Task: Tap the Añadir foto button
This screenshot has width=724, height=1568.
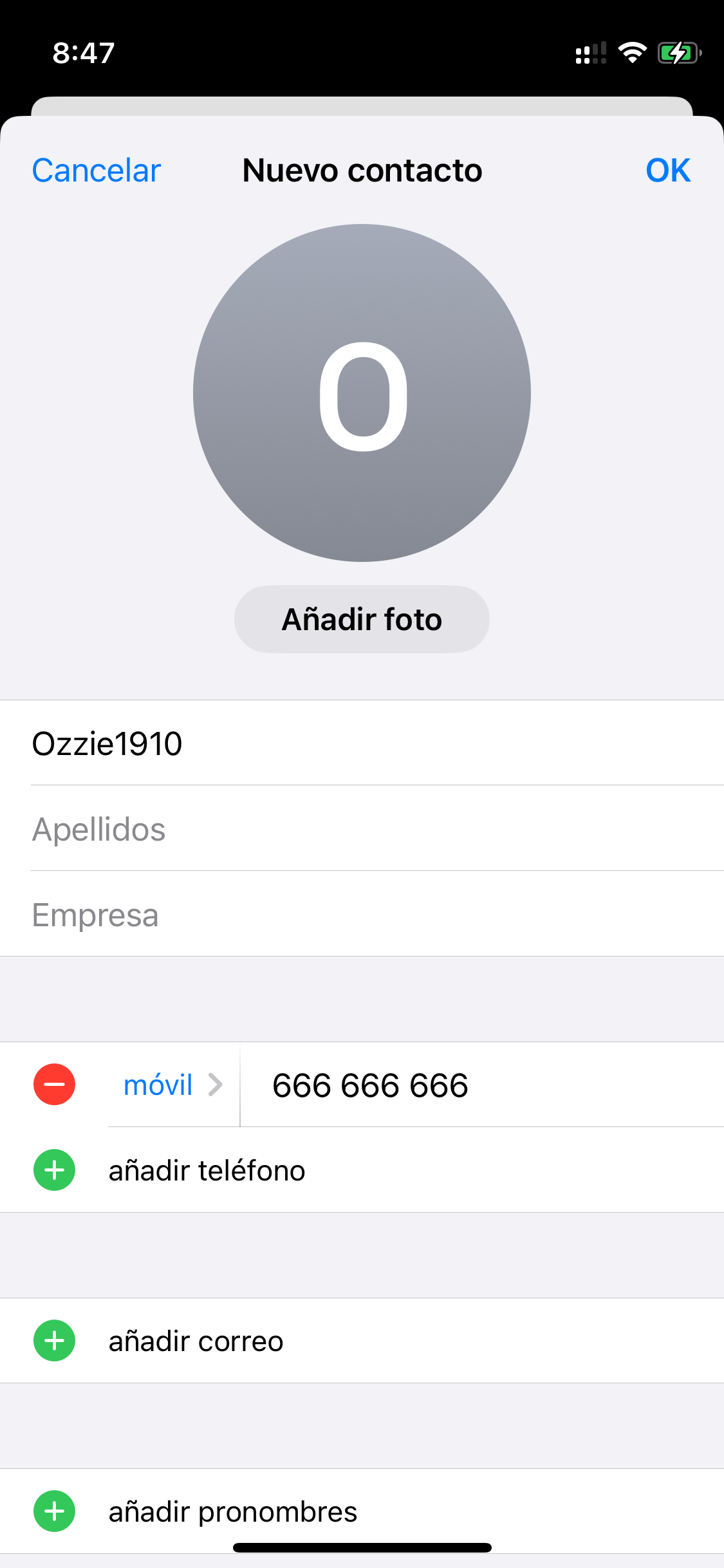Action: 362,619
